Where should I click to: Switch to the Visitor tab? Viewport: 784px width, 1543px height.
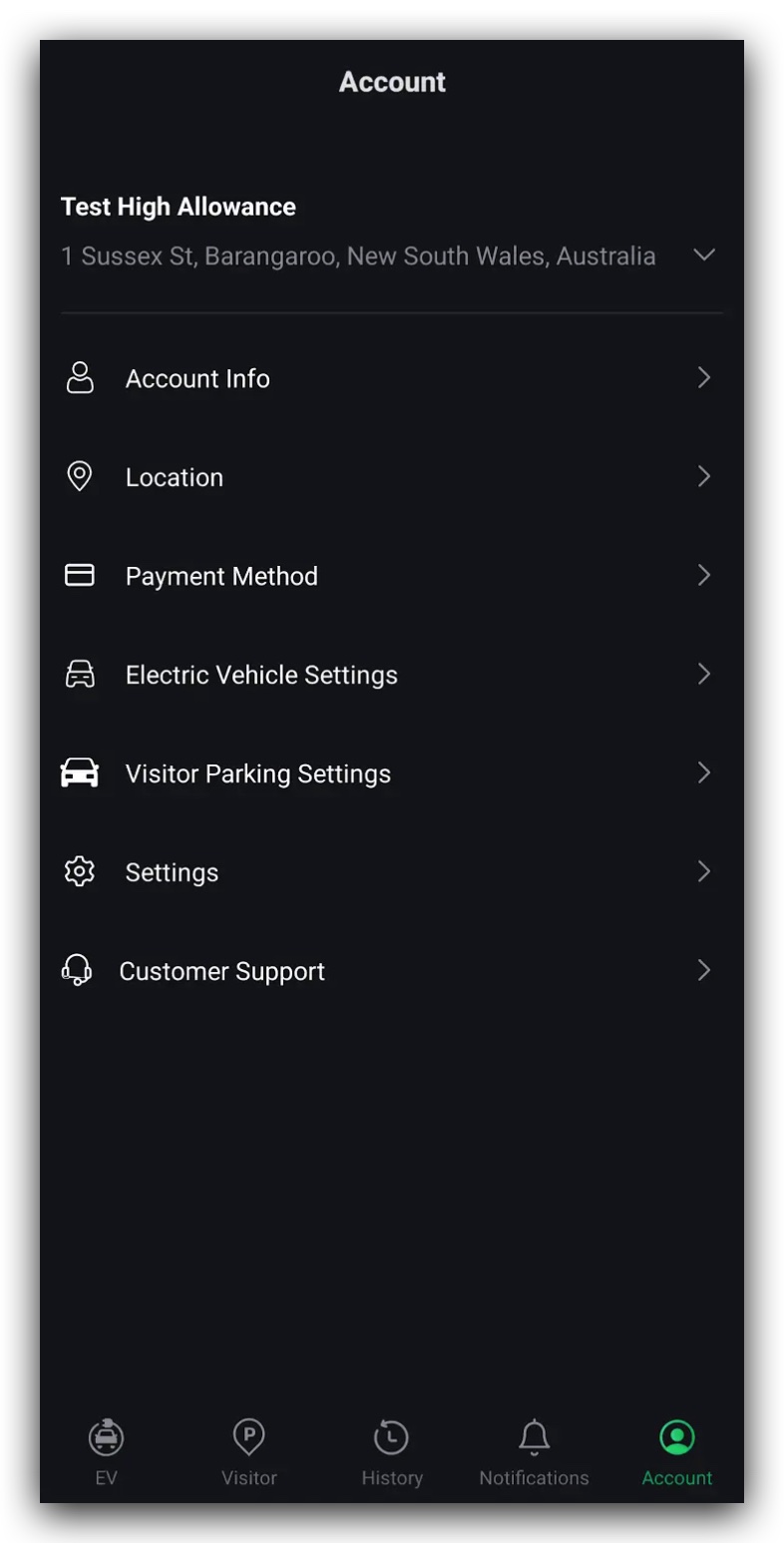point(249,1451)
